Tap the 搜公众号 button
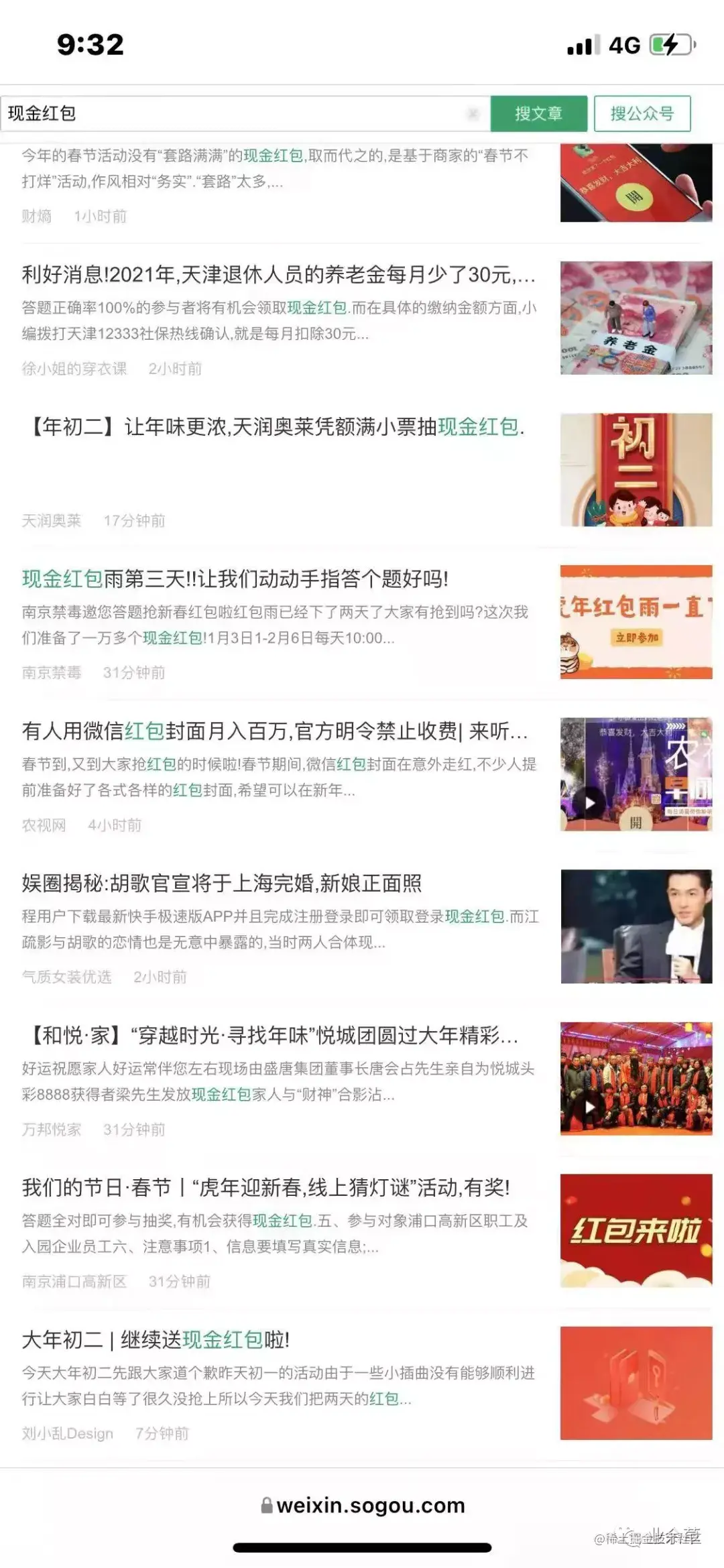The width and height of the screenshot is (724, 1568). [642, 113]
